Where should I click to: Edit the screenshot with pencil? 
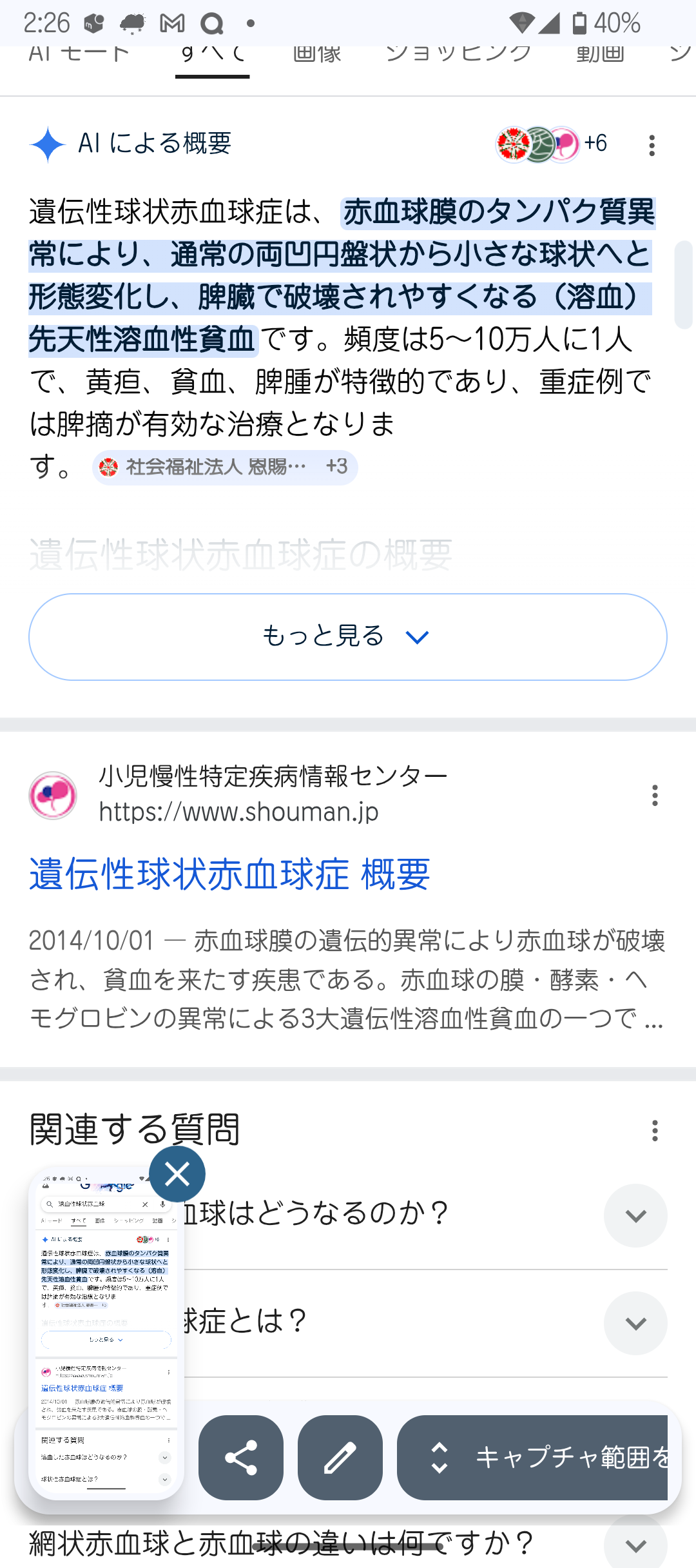pyautogui.click(x=340, y=1458)
